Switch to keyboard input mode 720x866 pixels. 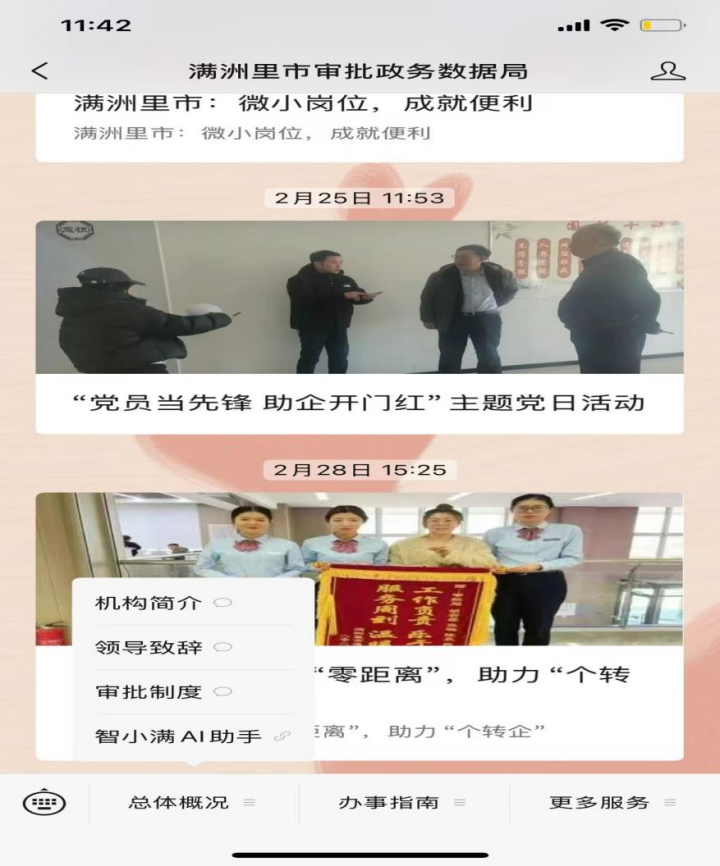click(44, 802)
